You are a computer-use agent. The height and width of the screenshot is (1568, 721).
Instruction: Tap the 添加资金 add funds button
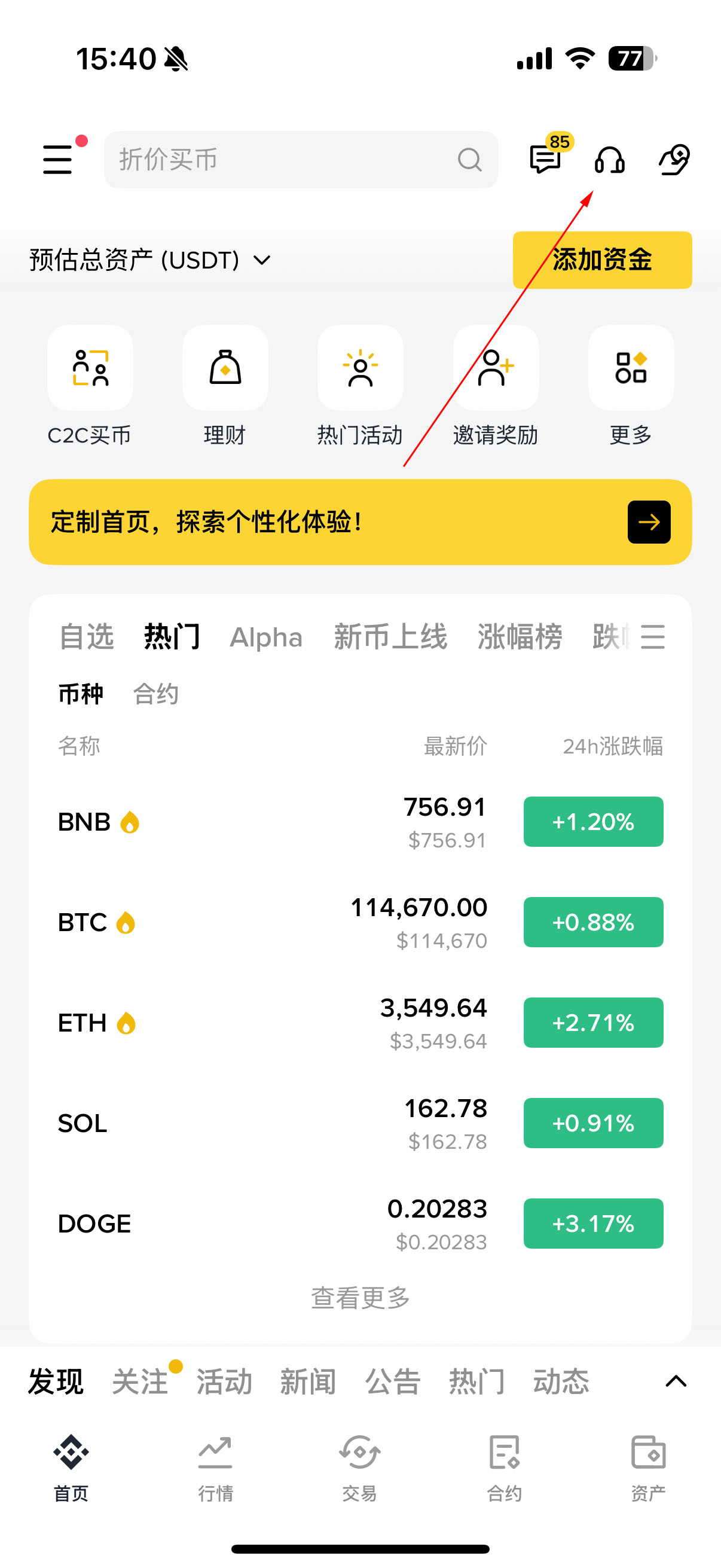(x=602, y=260)
